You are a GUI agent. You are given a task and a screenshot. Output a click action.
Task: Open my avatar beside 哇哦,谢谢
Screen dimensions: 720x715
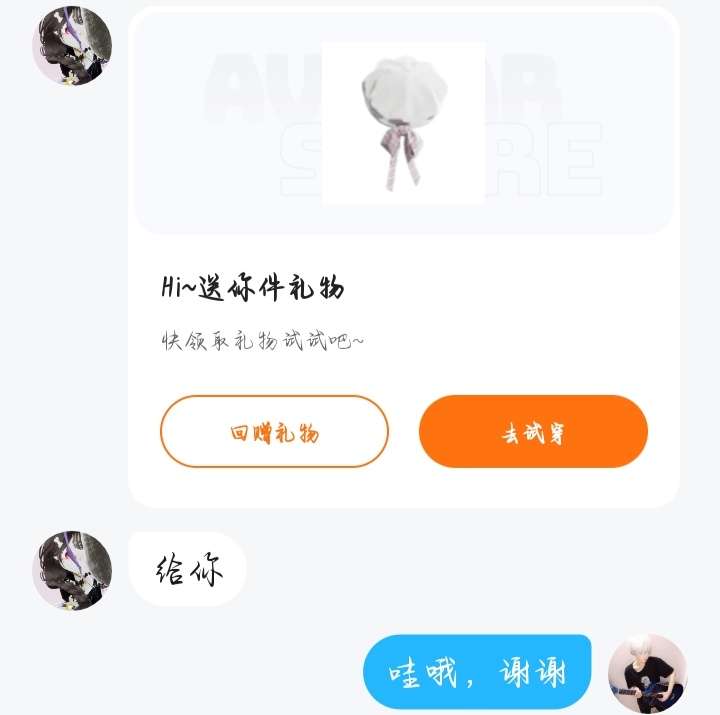point(647,672)
